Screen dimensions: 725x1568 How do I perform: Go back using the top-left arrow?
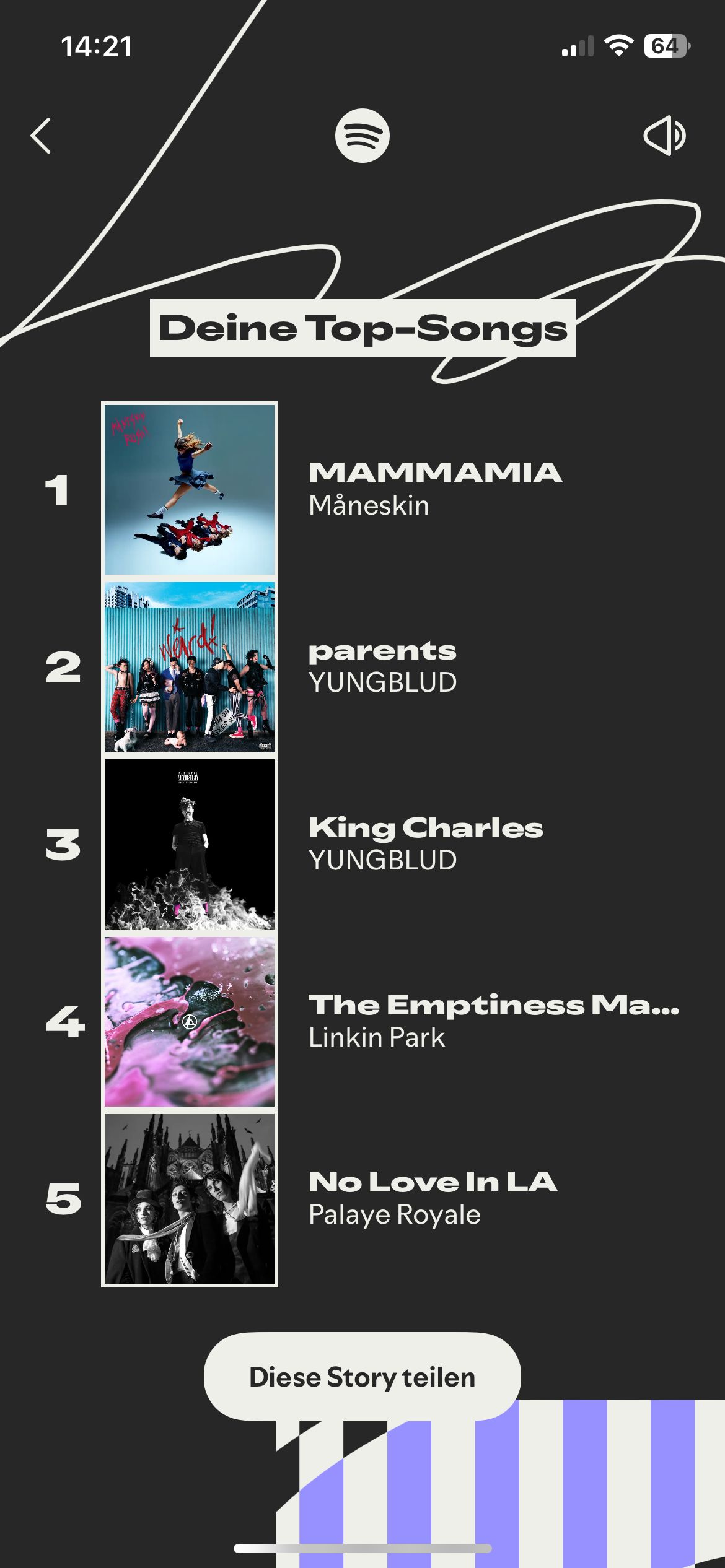point(41,136)
